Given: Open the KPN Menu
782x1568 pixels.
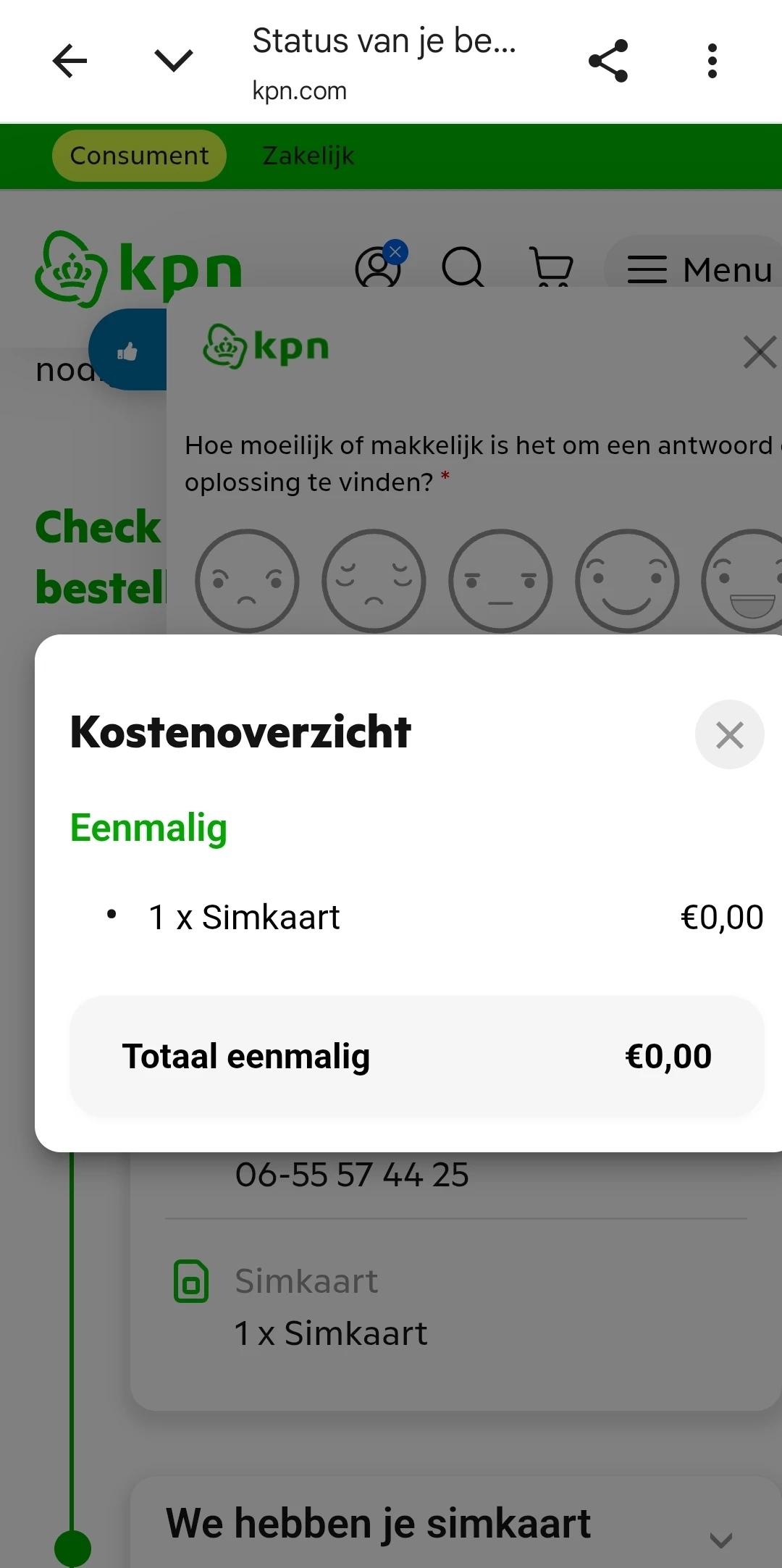Looking at the screenshot, I should click(x=699, y=269).
